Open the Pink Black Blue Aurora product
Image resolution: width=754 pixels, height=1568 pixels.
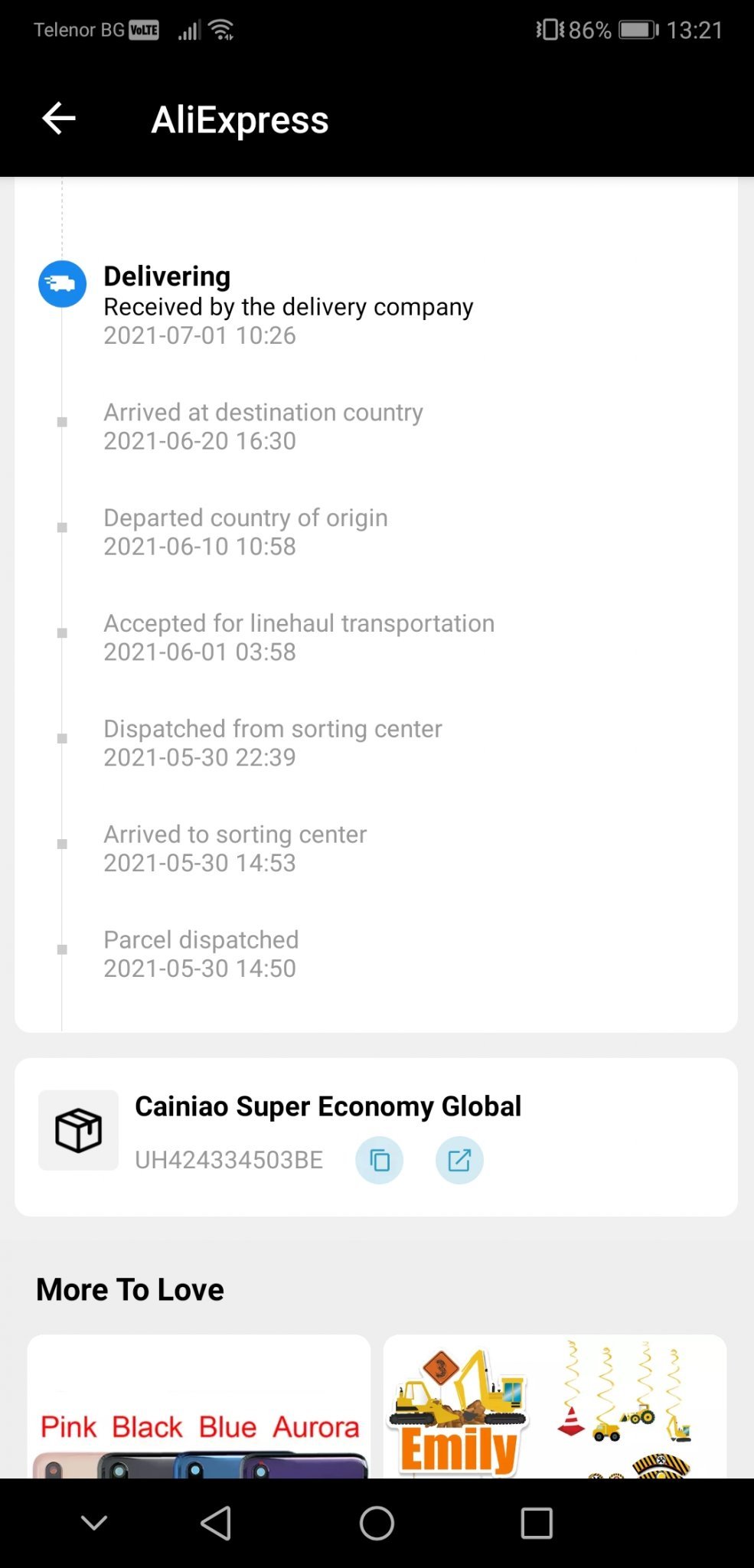199,1407
